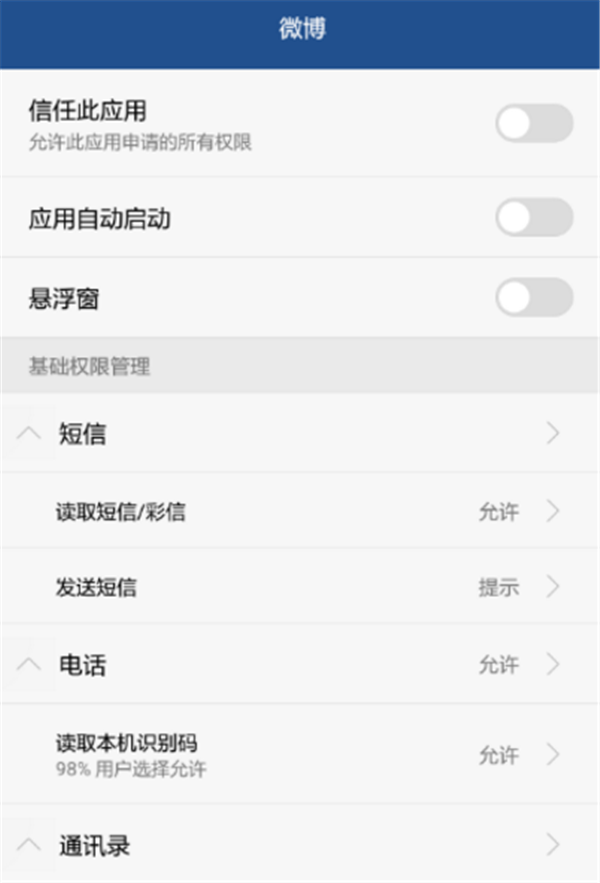Toggle the 悬浮窗 switch
This screenshot has height=883, width=600.
point(534,298)
